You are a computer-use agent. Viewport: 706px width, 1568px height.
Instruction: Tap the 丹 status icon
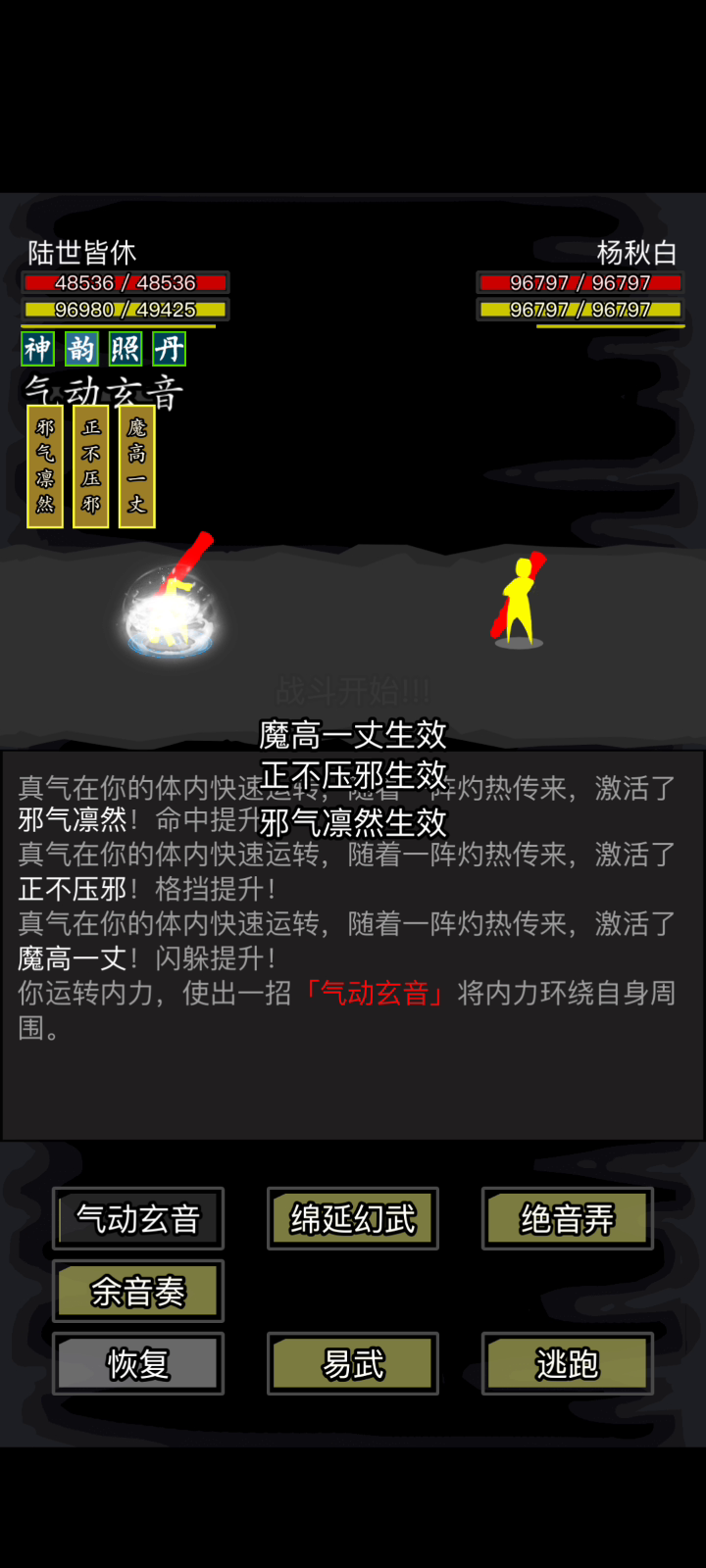tap(170, 348)
